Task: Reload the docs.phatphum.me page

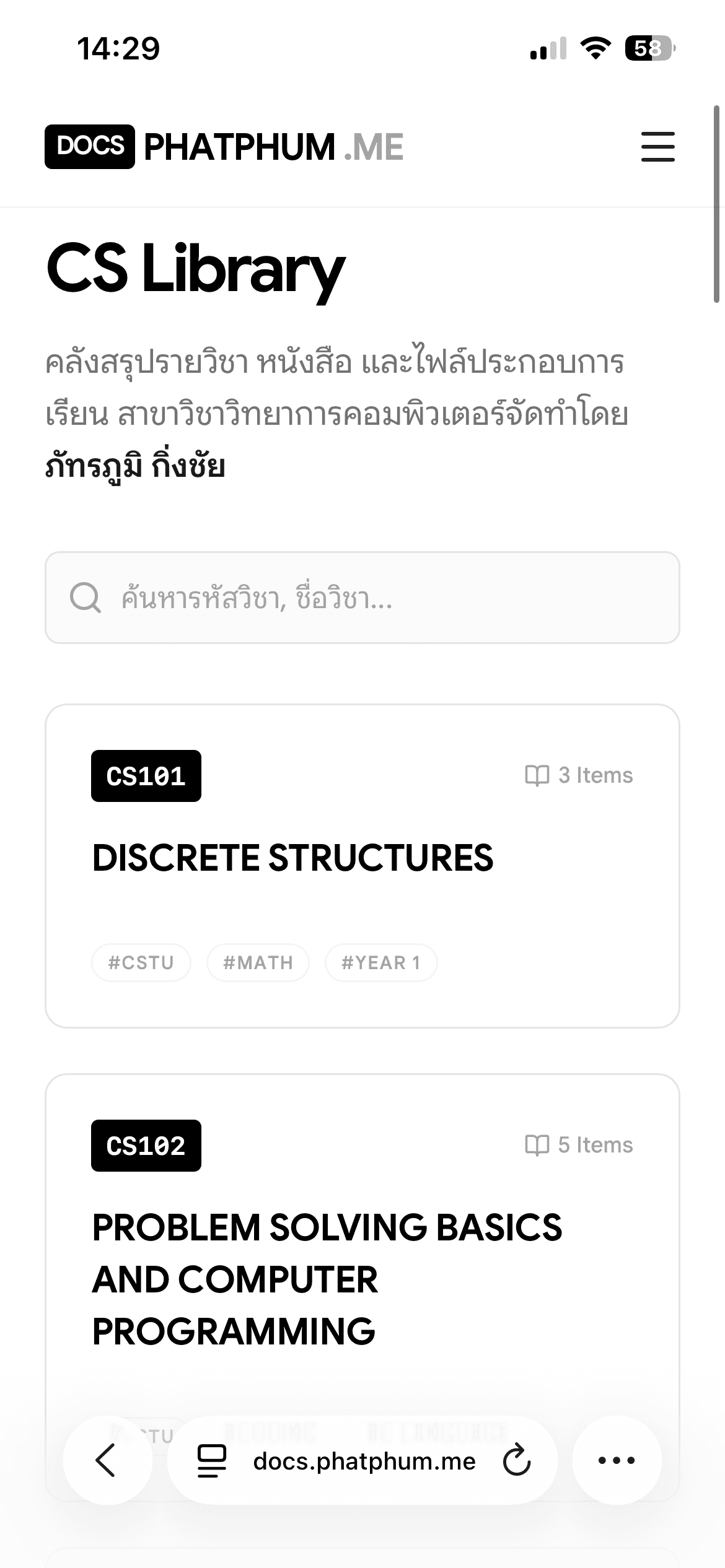Action: pos(517,1461)
